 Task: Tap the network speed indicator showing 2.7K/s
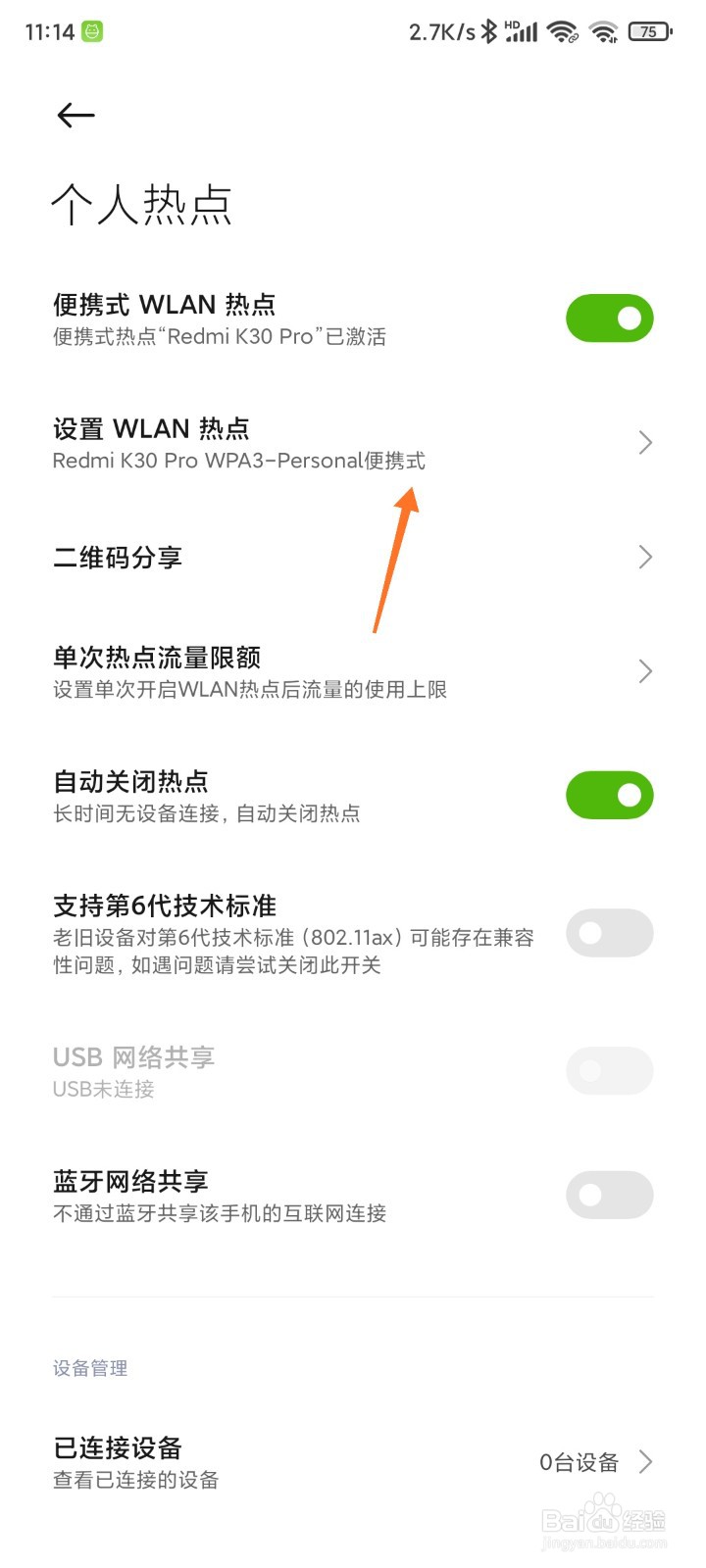point(436,30)
